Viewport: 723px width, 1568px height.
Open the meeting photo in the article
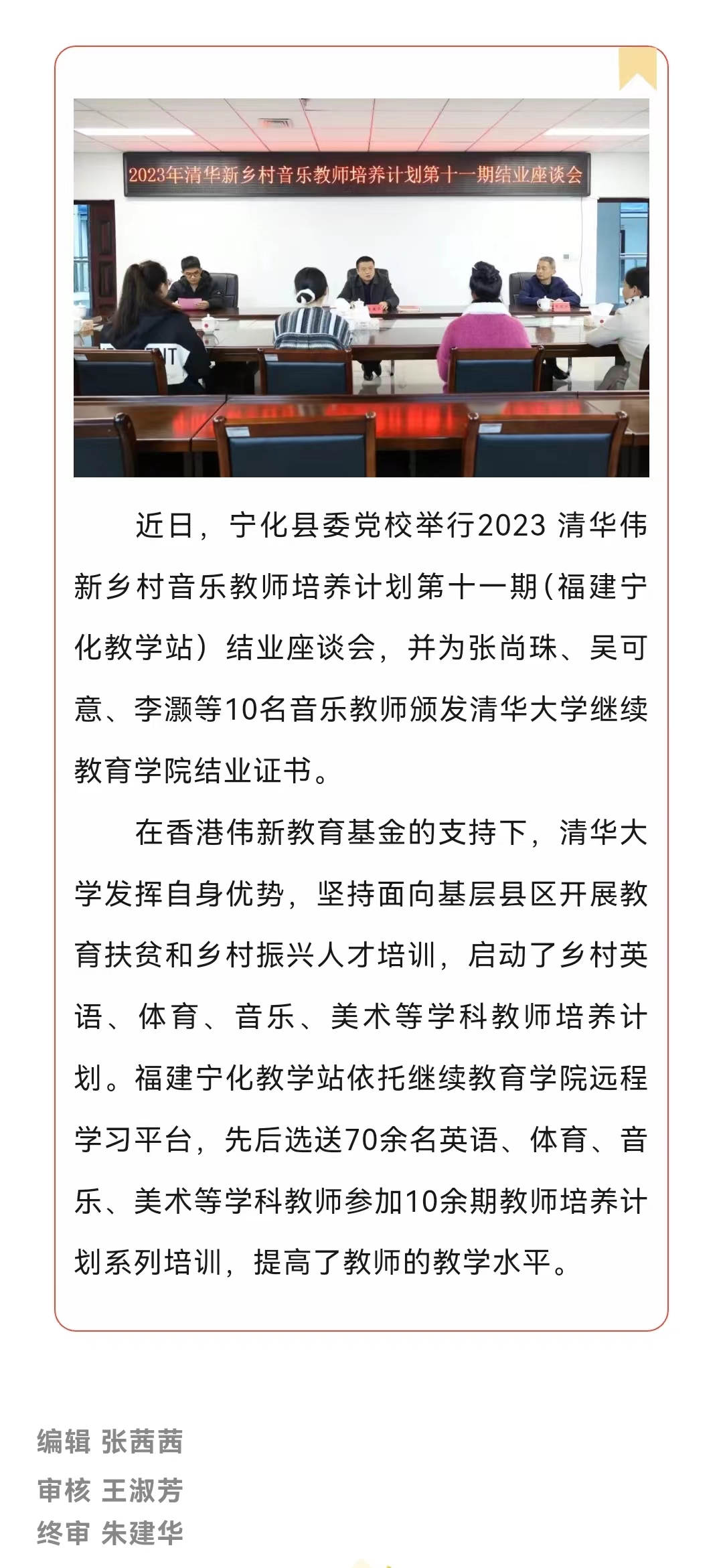[361, 288]
